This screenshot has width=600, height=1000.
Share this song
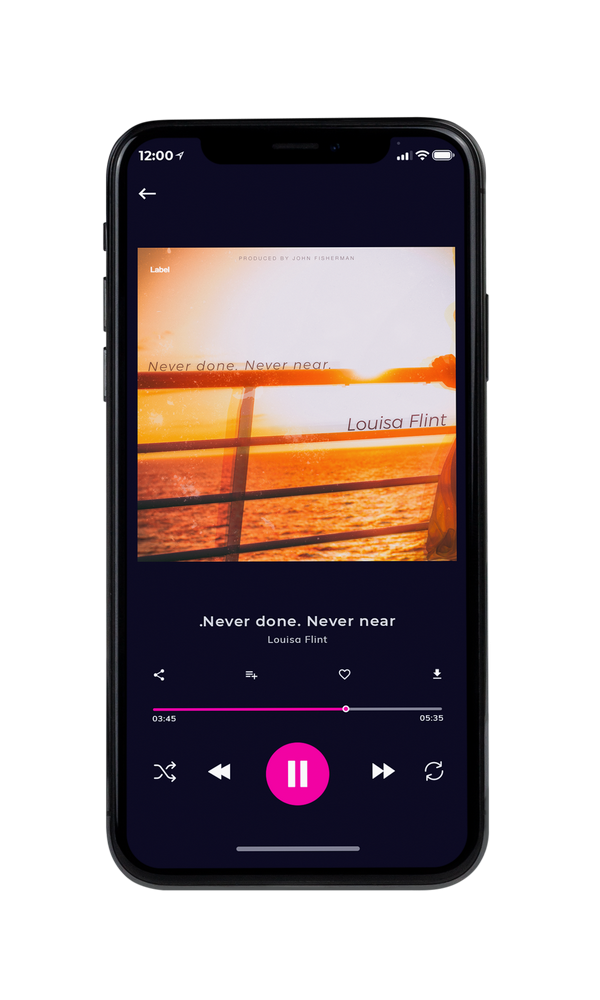159,675
